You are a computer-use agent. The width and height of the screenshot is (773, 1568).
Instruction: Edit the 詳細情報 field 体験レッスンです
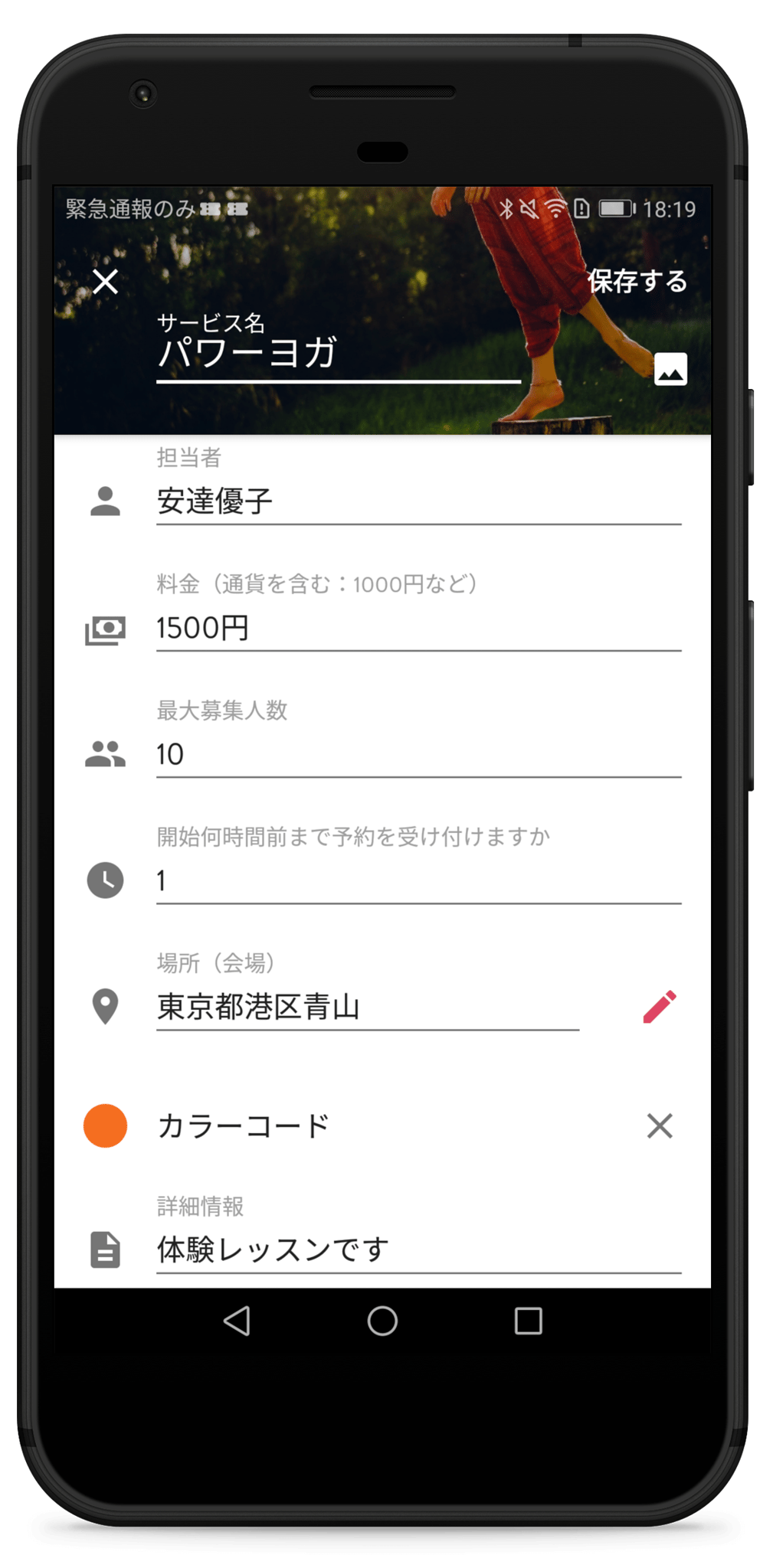[x=418, y=1249]
